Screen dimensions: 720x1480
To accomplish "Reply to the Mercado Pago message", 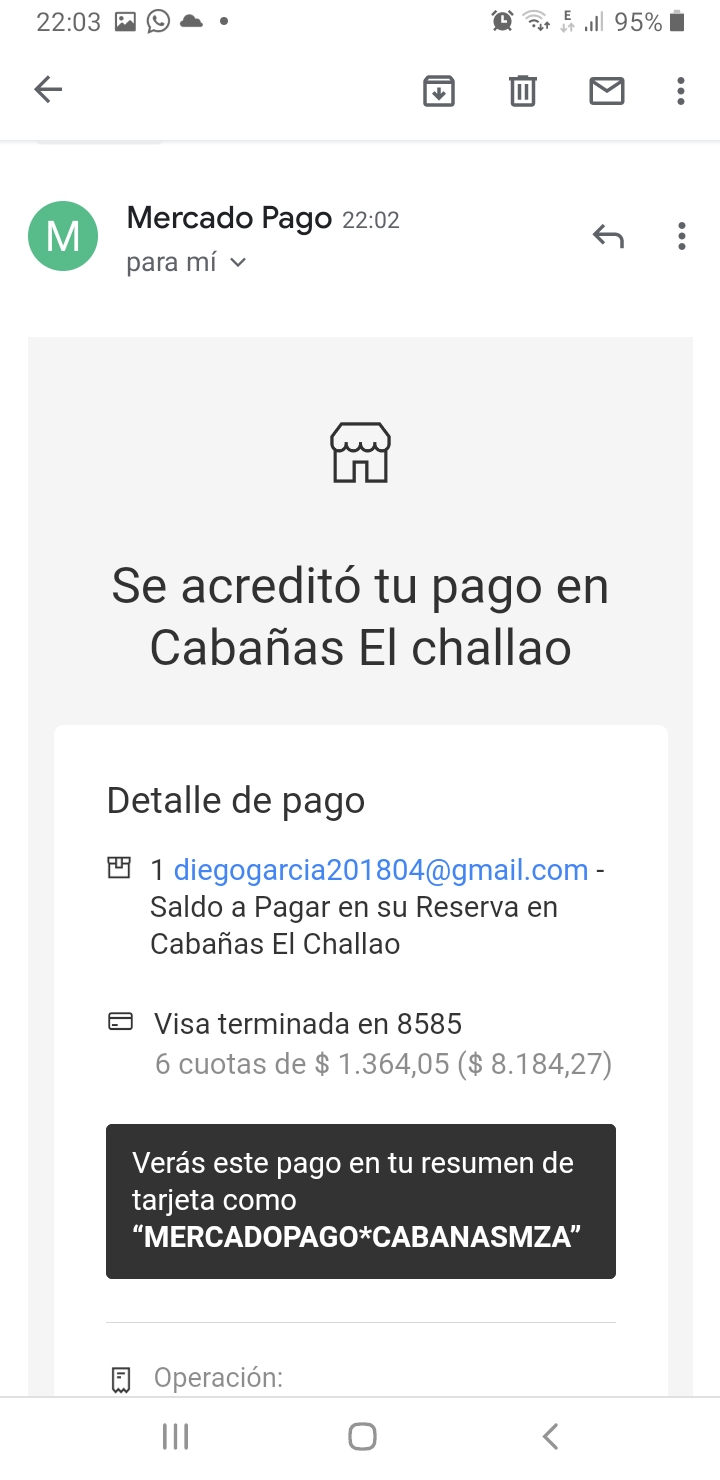I will pyautogui.click(x=608, y=237).
